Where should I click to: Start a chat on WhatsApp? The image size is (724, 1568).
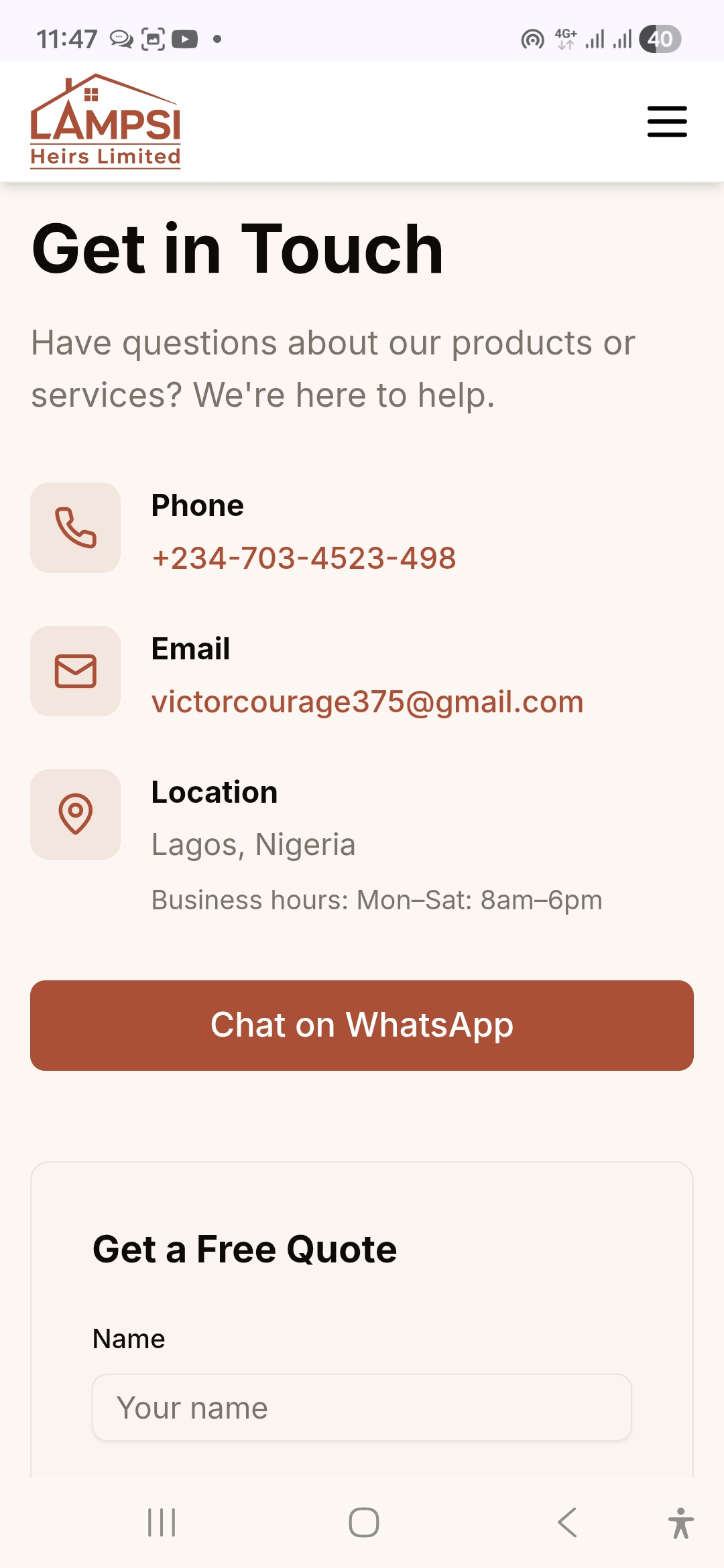click(x=362, y=1025)
